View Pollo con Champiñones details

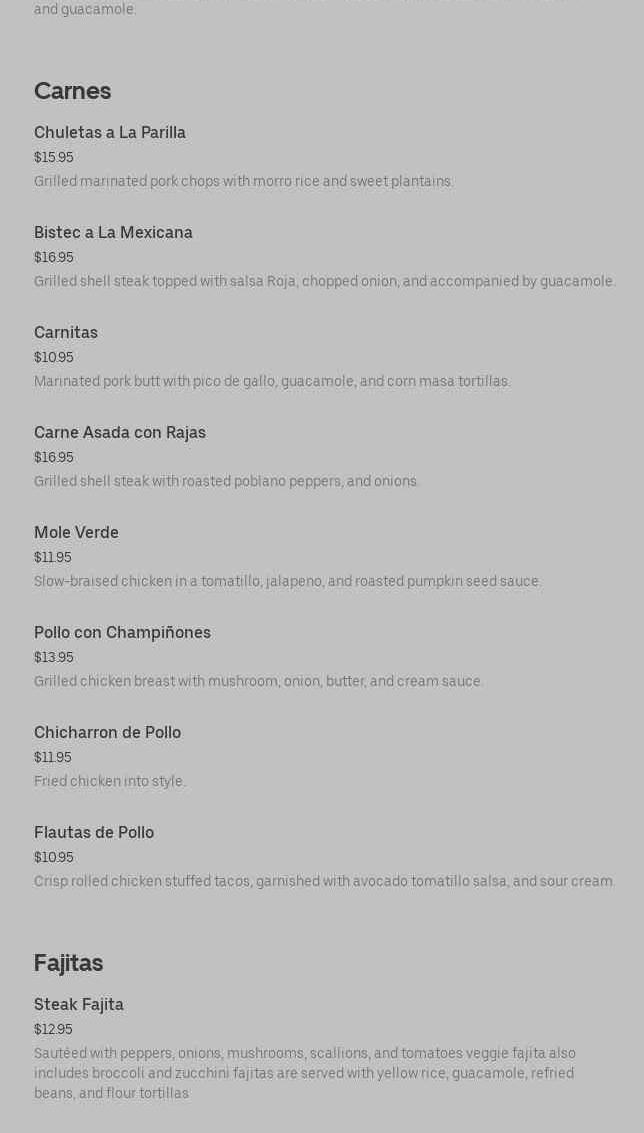point(122,633)
